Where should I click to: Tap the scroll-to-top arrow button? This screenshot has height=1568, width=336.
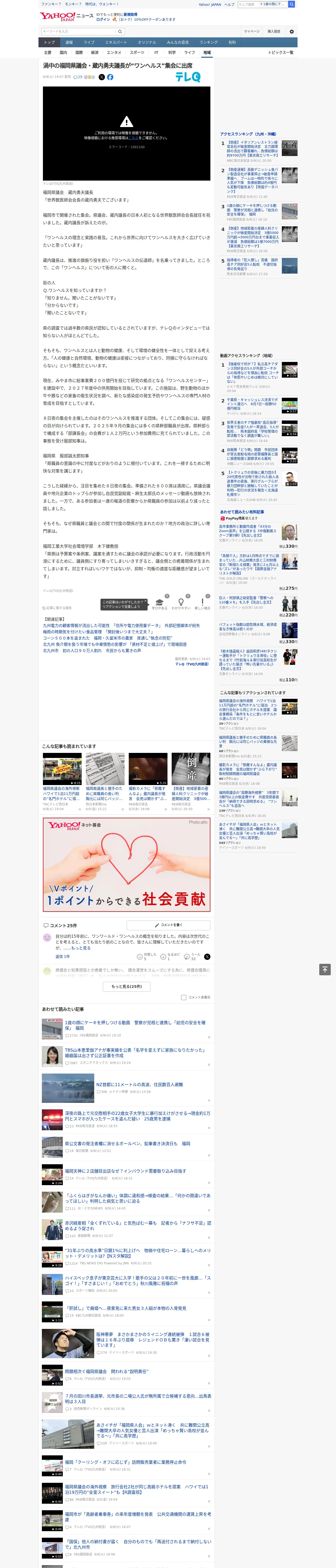tap(325, 969)
